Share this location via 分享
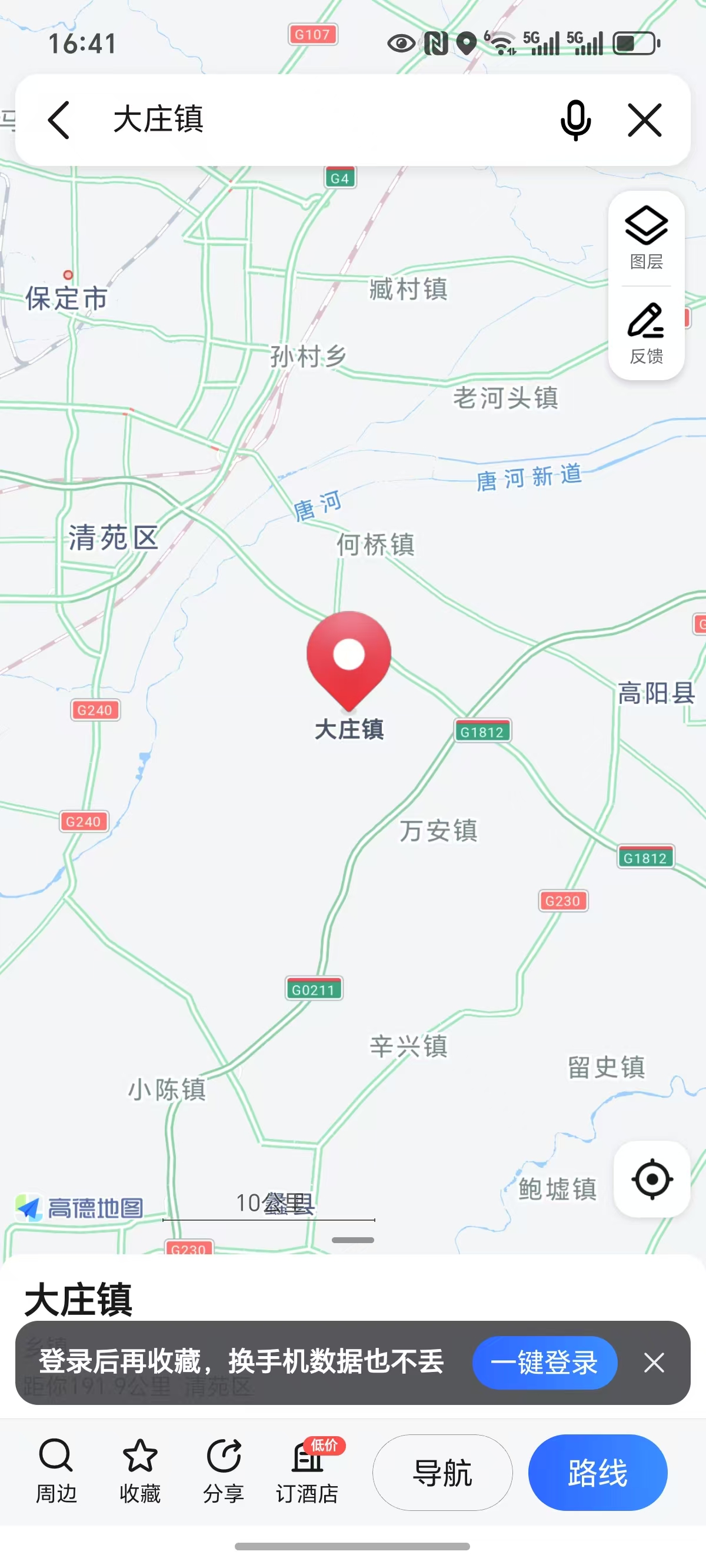 (224, 1471)
